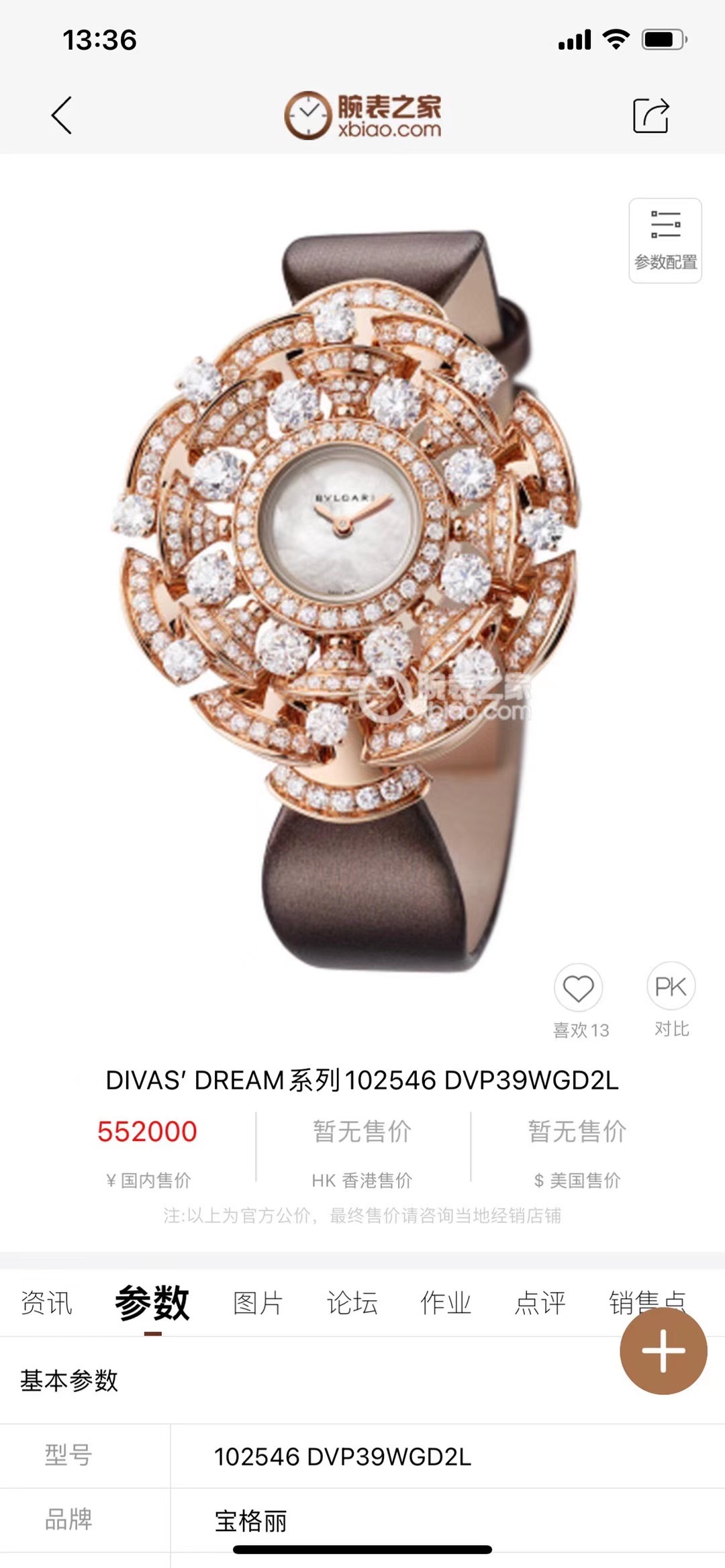Tap the brown plus floating button
Image resolution: width=725 pixels, height=1568 pixels.
(x=663, y=1350)
